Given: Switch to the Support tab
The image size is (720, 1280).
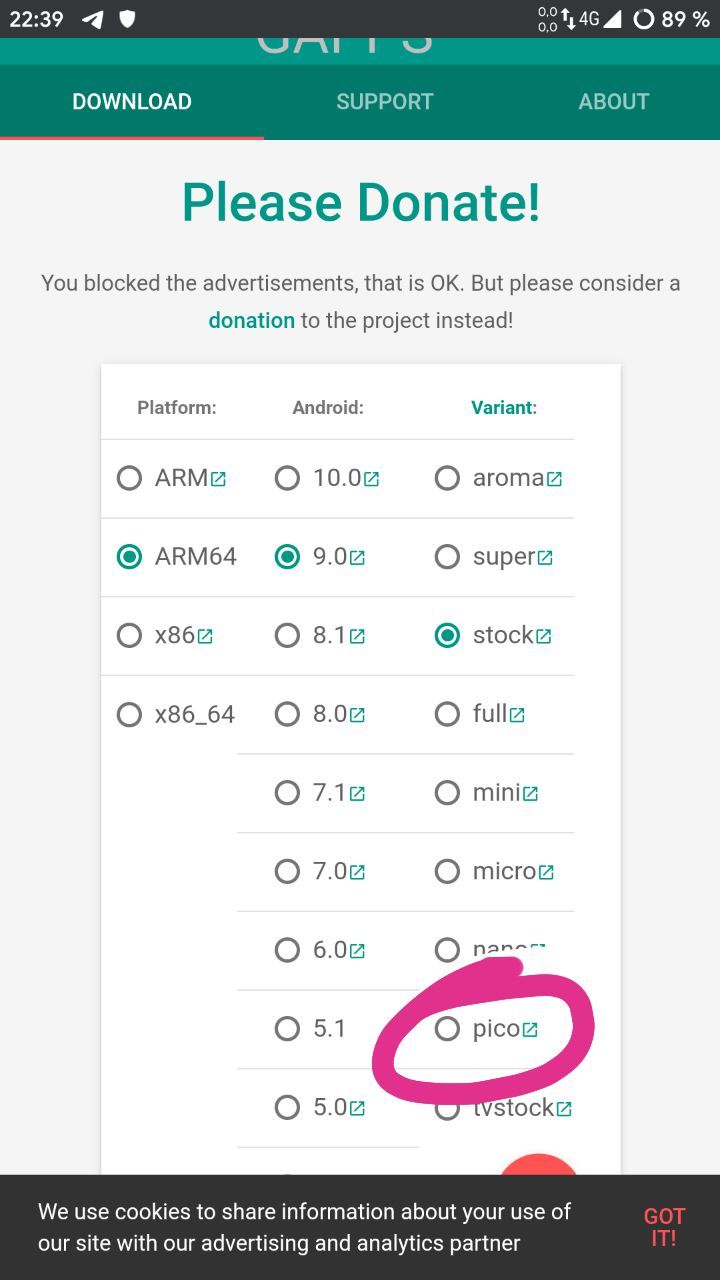Looking at the screenshot, I should pos(385,101).
